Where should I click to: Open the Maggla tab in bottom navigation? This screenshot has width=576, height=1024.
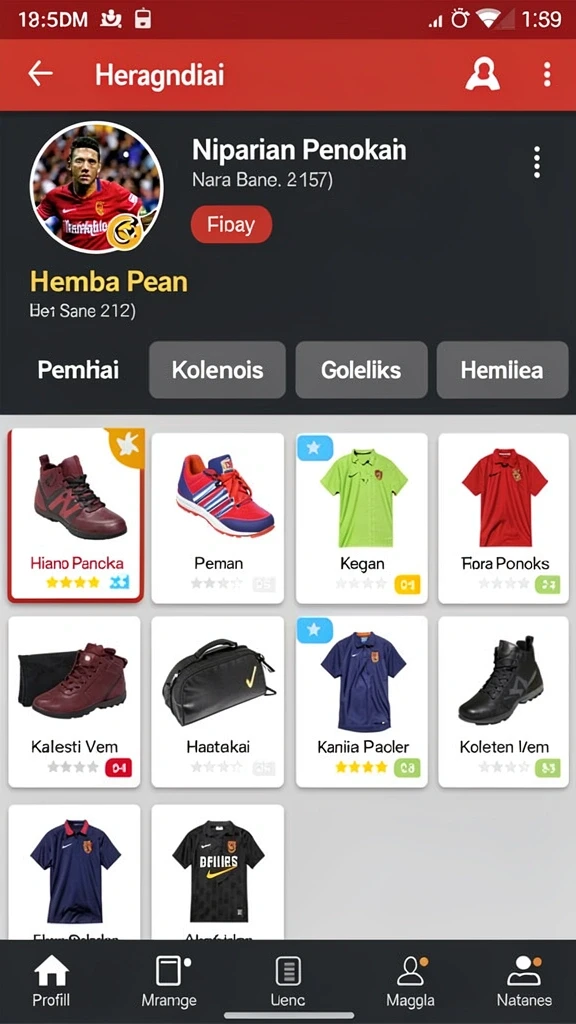pyautogui.click(x=410, y=980)
